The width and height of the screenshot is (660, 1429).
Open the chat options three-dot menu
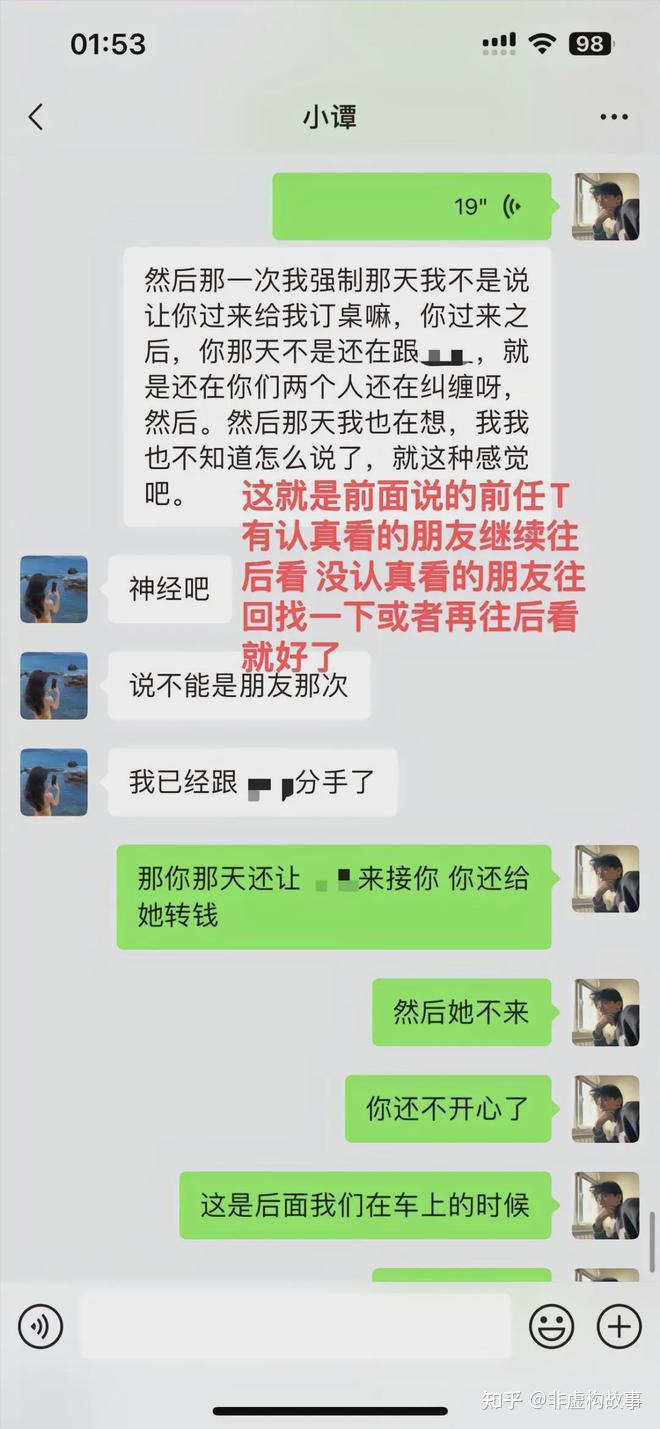[614, 117]
